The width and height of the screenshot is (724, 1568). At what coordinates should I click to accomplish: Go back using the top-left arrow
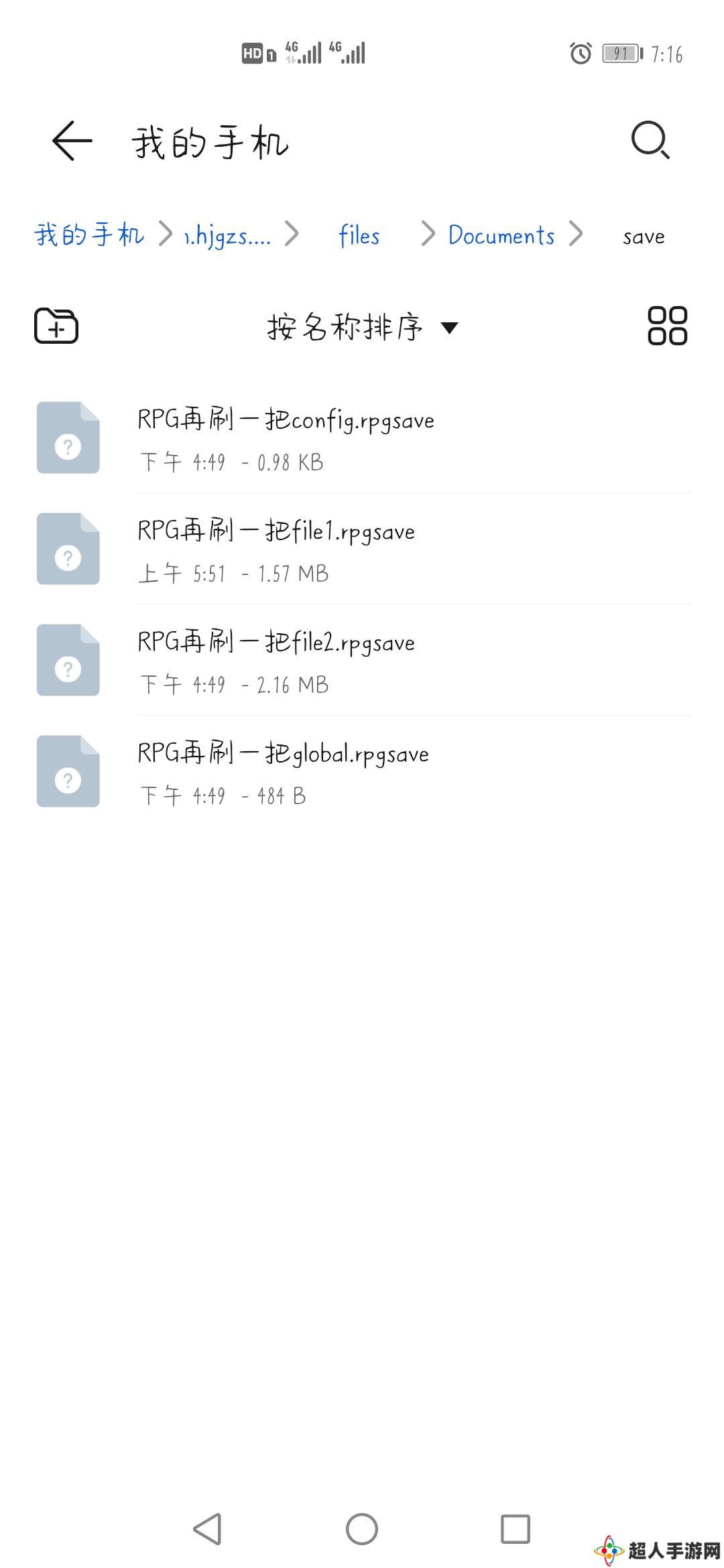72,141
